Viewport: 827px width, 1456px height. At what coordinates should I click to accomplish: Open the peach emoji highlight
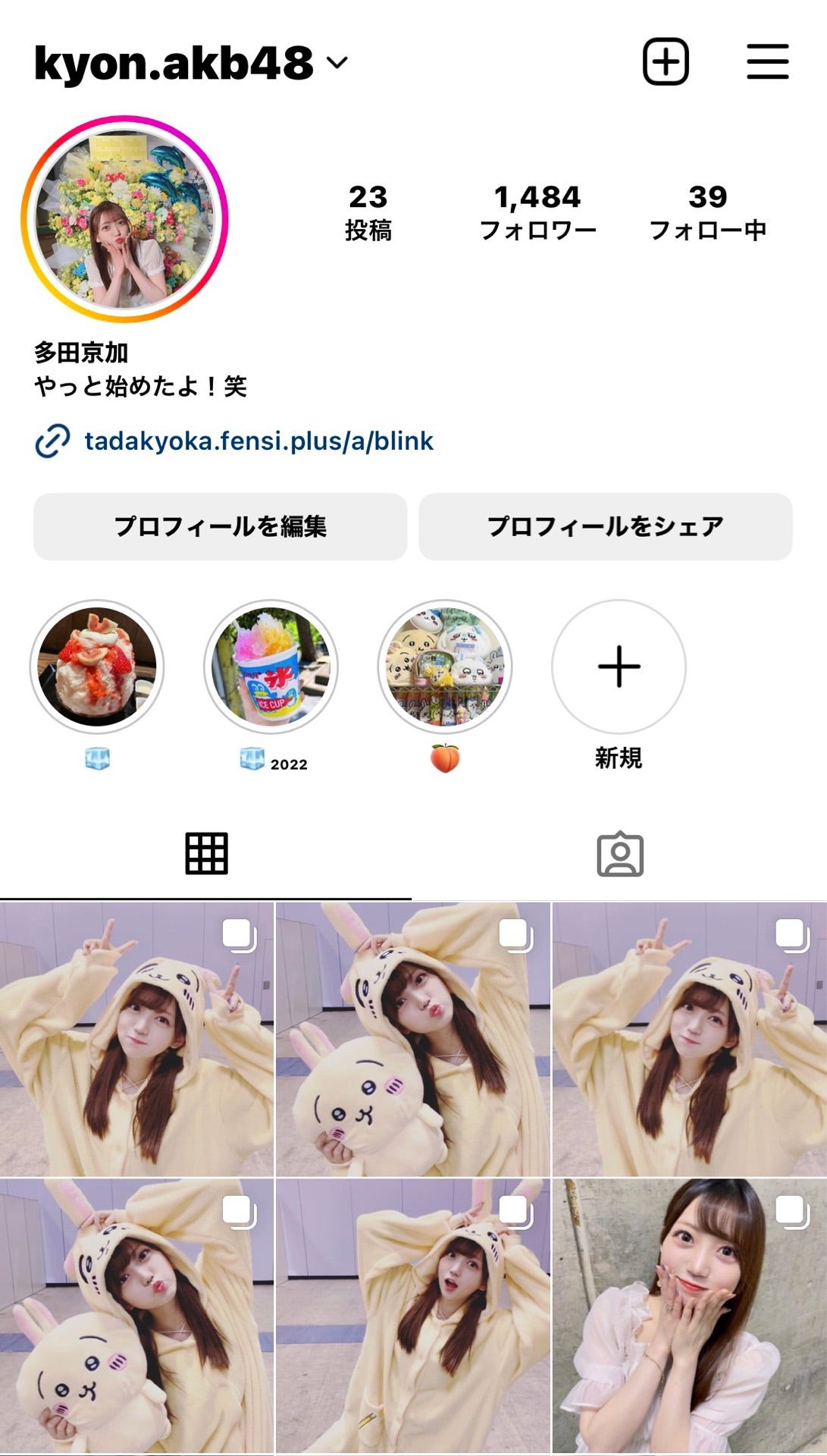[445, 667]
